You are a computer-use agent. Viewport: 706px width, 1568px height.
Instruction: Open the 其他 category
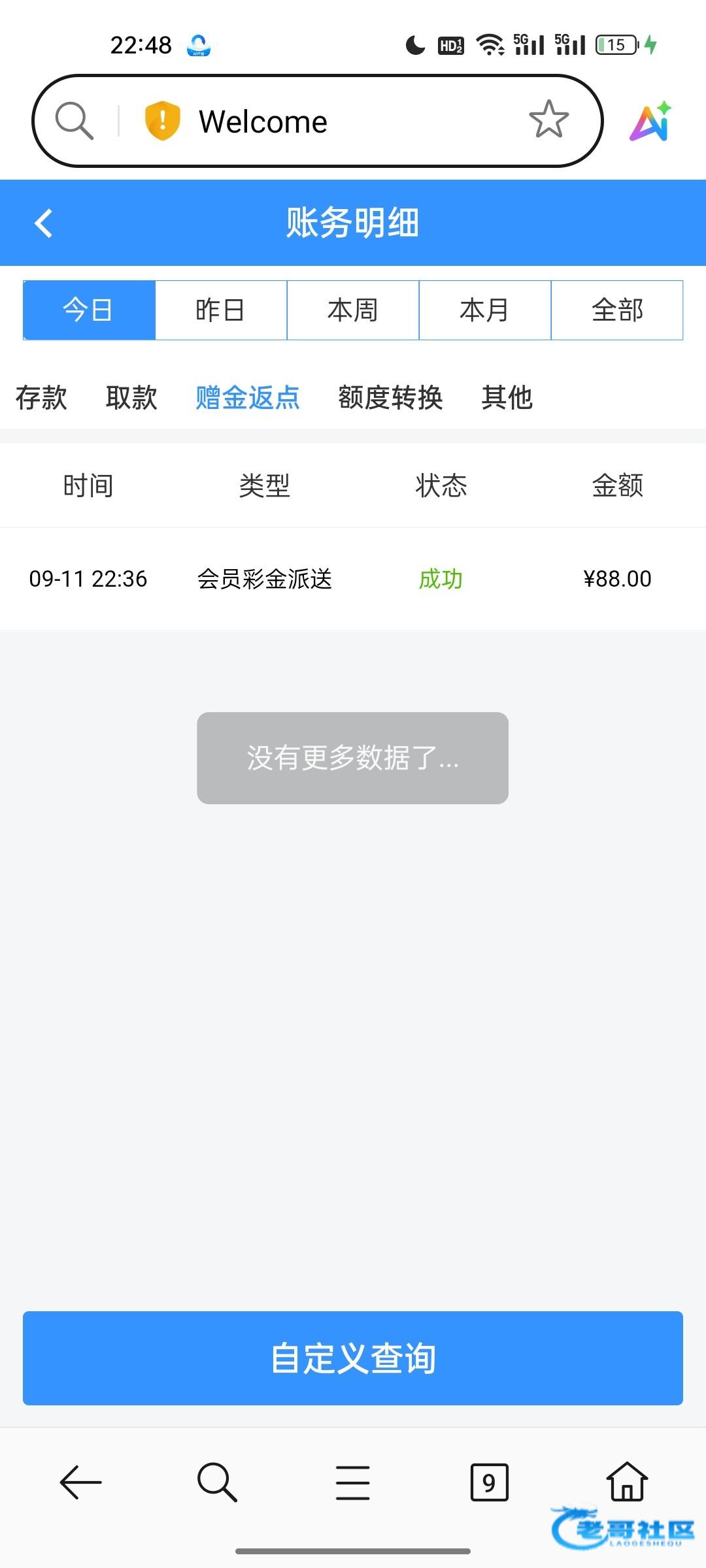point(507,397)
